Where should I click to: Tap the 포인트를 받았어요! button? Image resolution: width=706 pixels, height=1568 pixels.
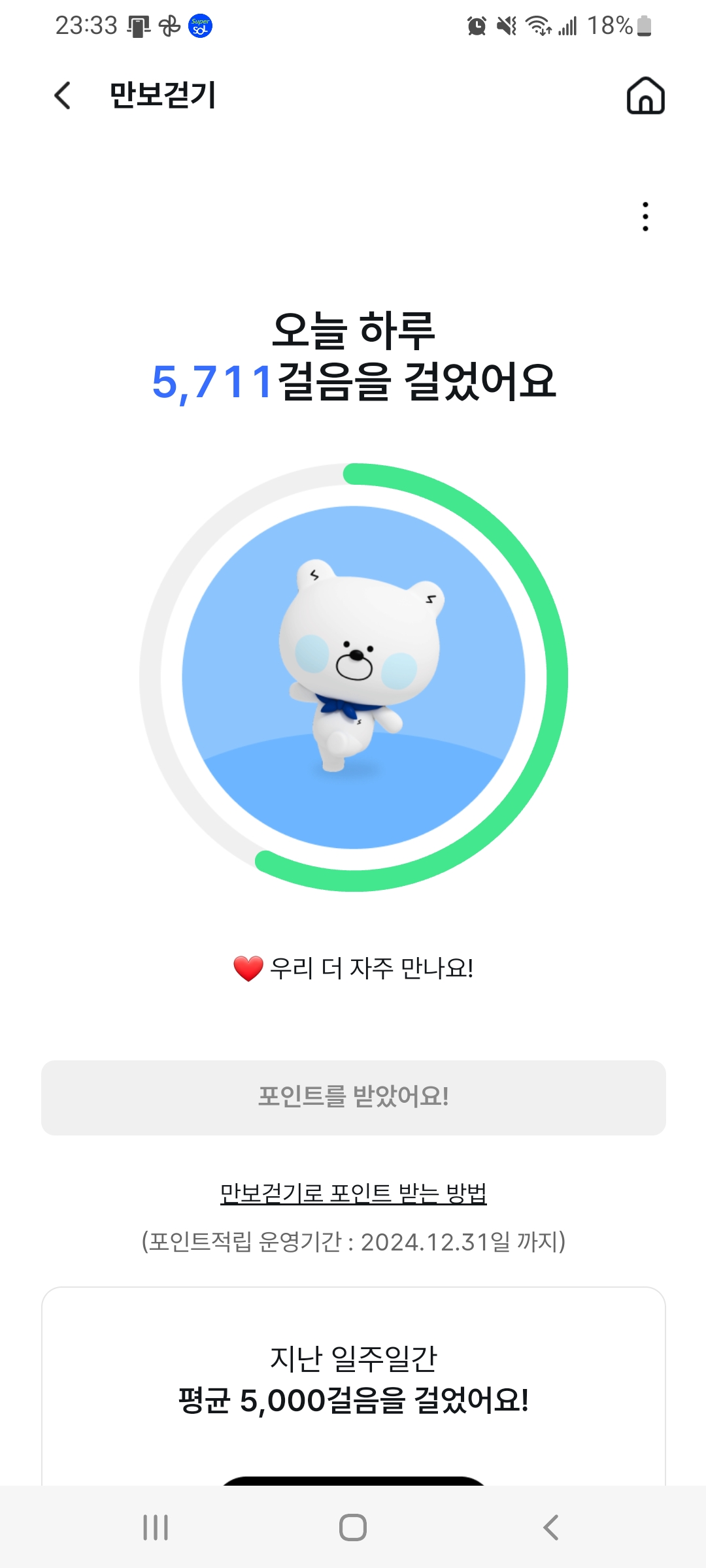click(x=353, y=1097)
